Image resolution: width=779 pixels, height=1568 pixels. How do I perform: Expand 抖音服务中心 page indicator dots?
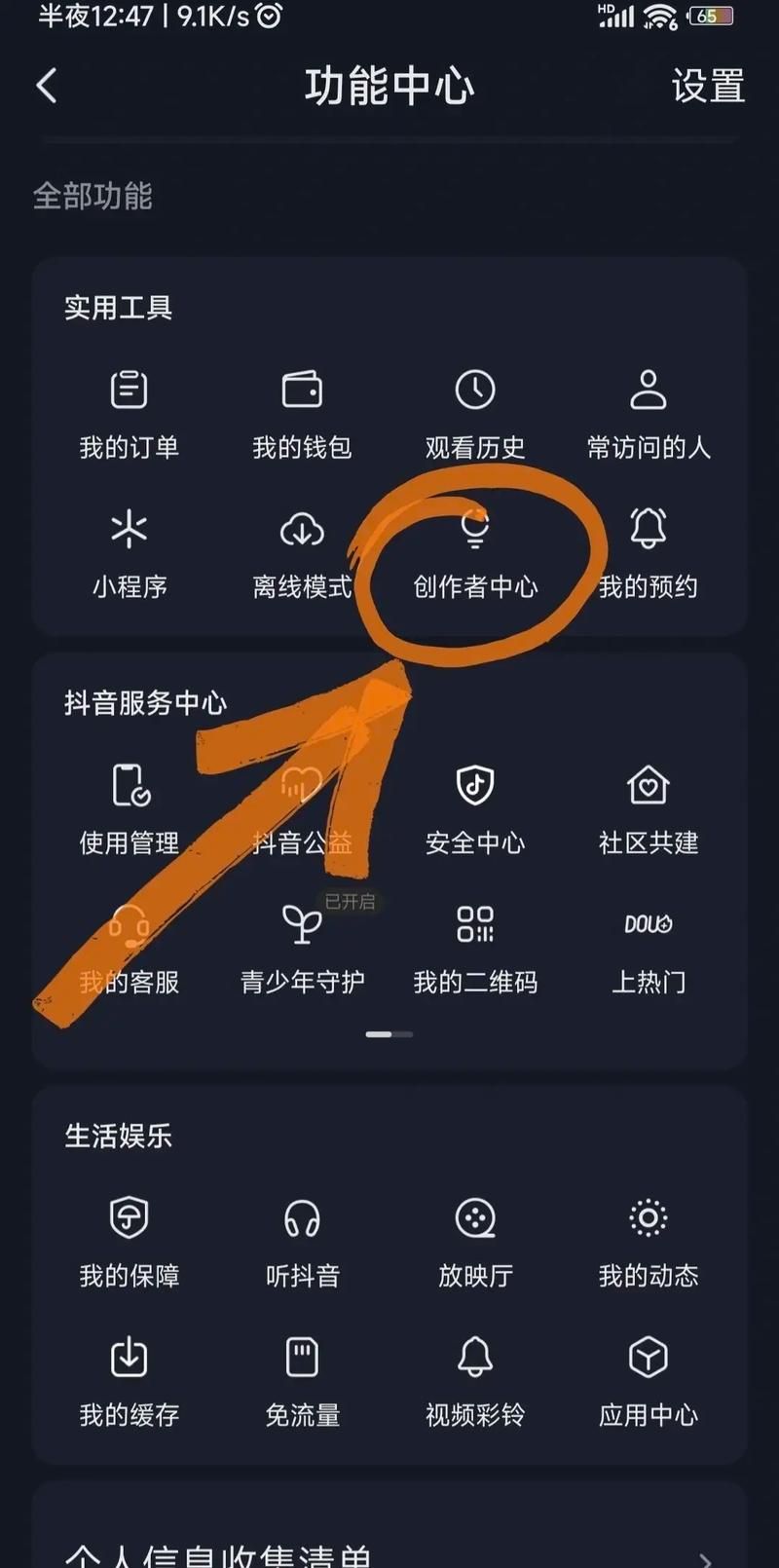[x=388, y=1034]
